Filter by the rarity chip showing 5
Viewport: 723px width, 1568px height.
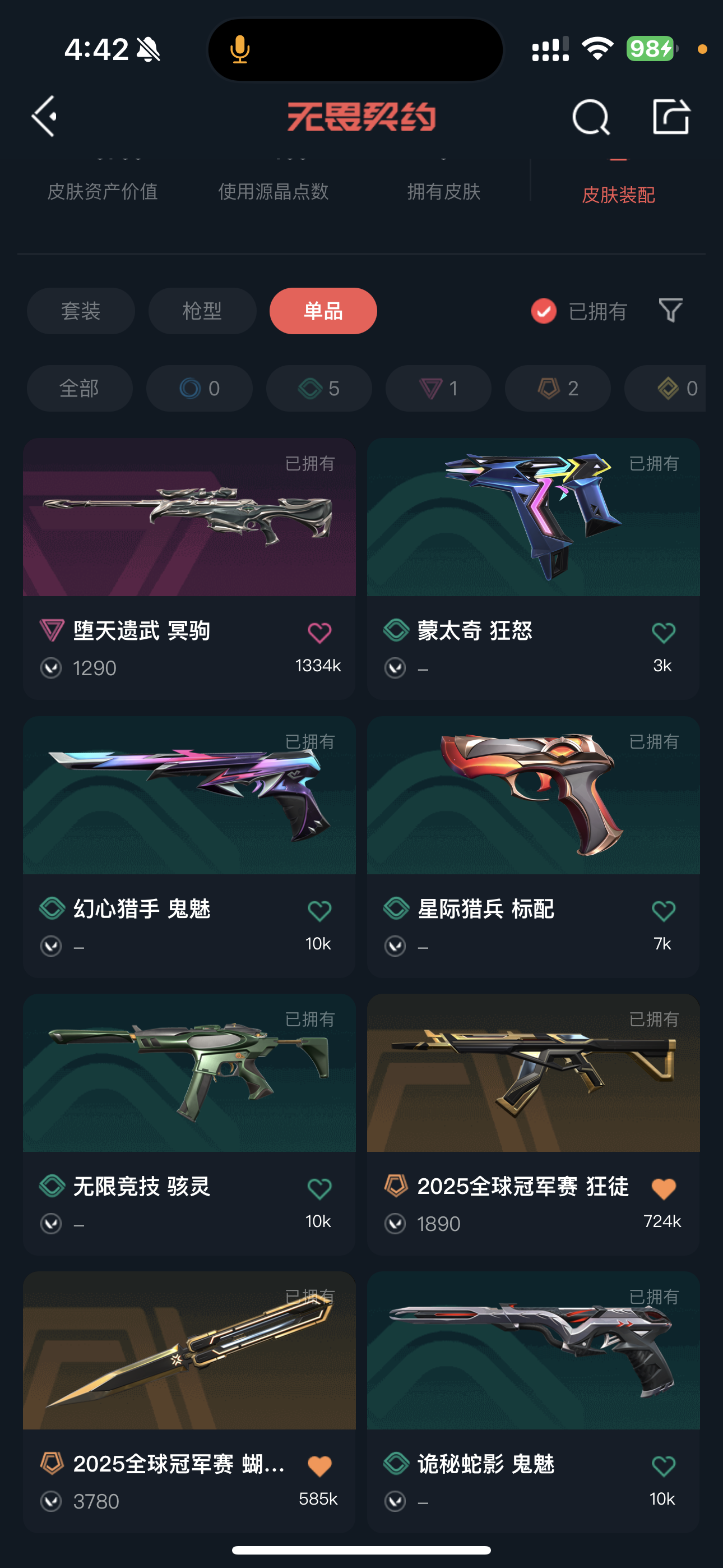click(319, 388)
